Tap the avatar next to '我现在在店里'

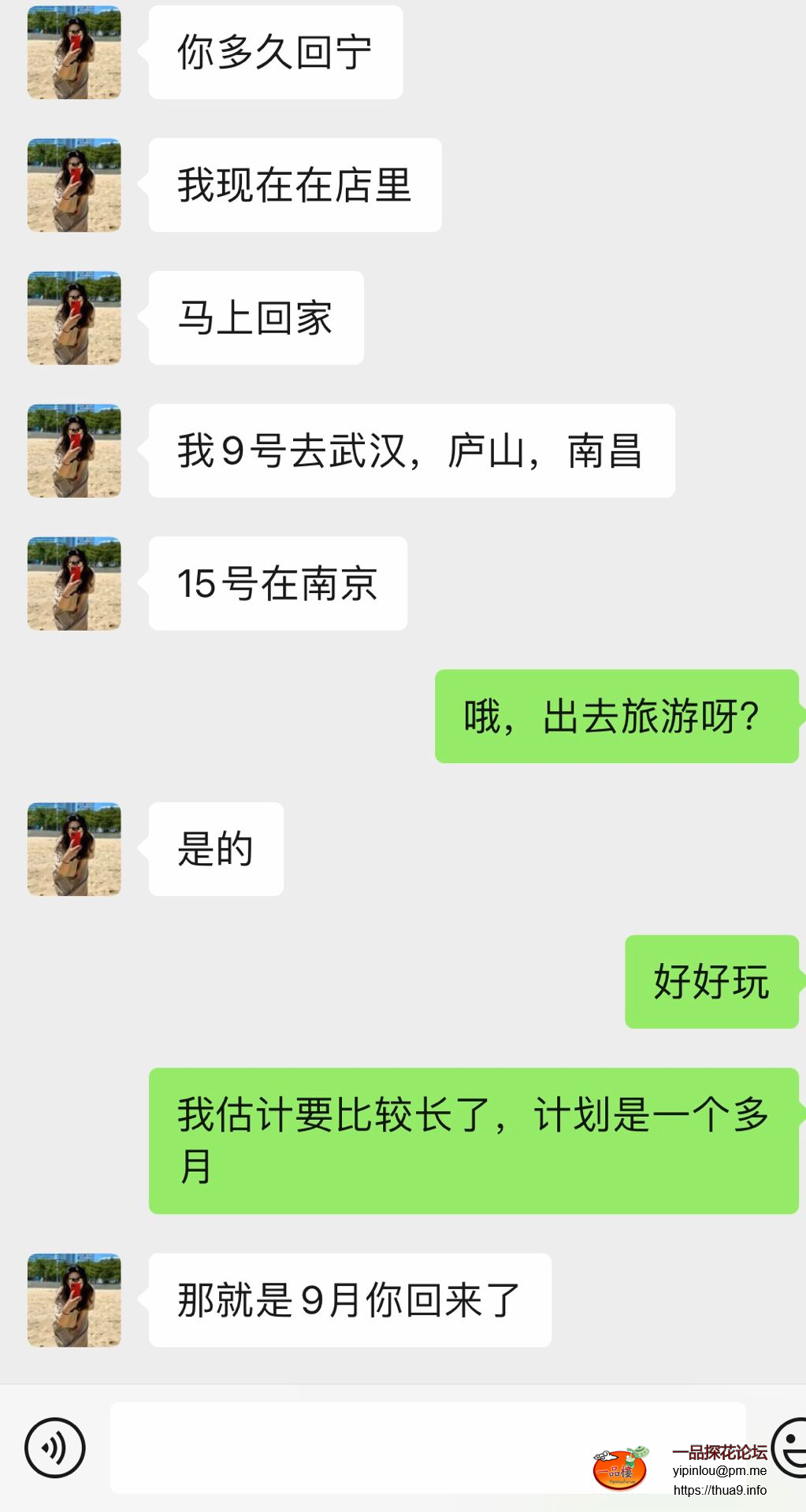pos(73,184)
